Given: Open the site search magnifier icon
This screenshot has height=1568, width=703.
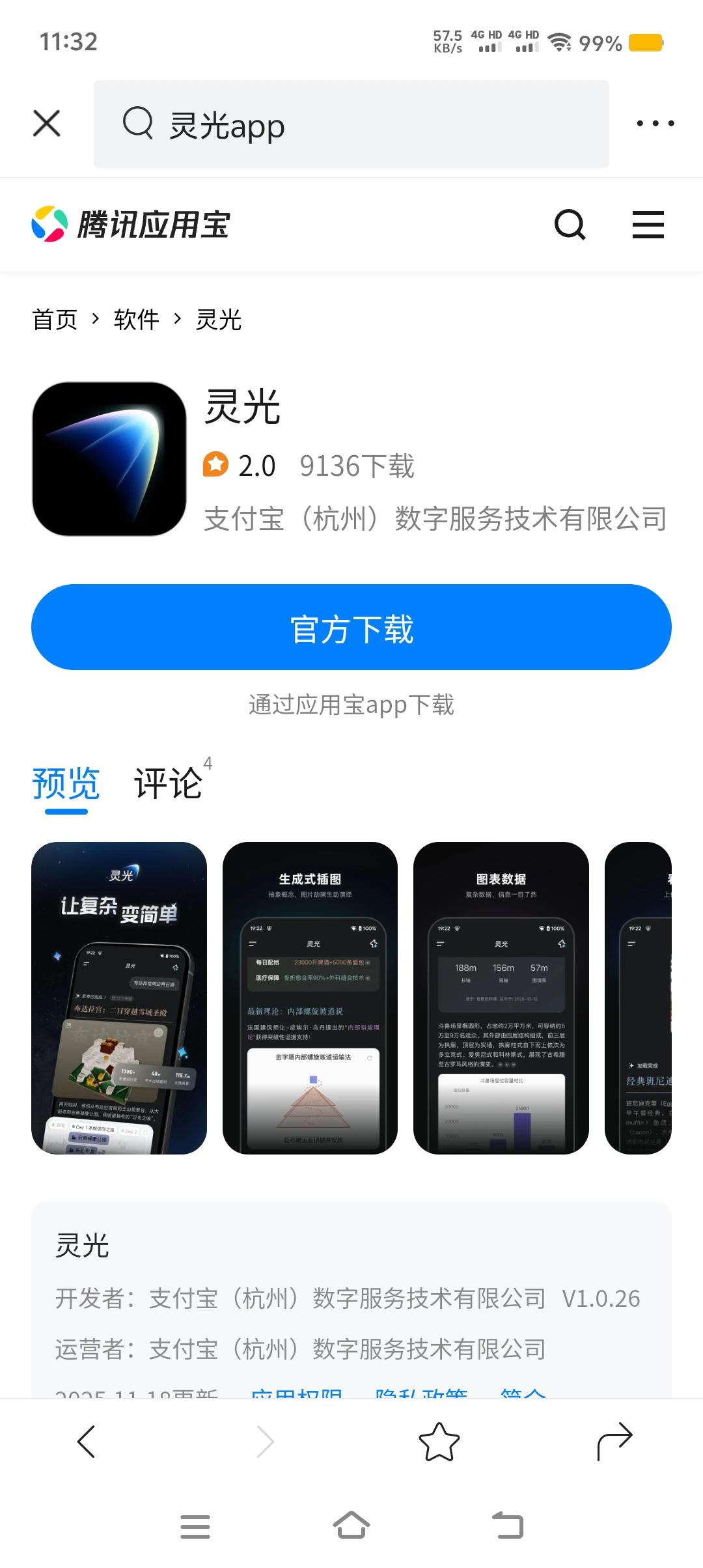Looking at the screenshot, I should point(570,225).
